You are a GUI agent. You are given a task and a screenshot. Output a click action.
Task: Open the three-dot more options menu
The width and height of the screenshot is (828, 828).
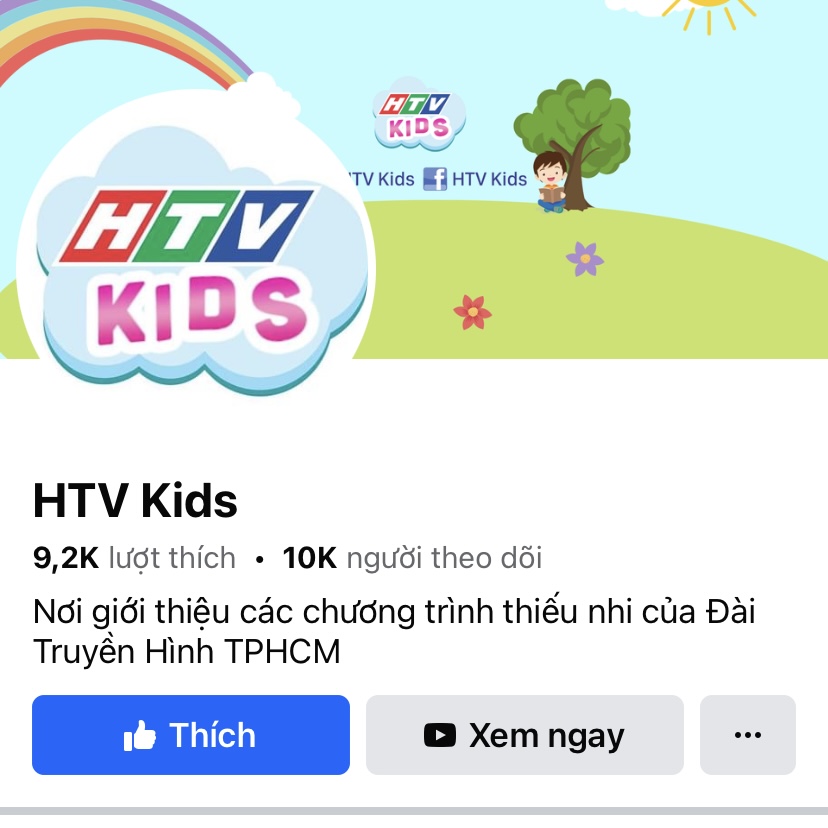tap(747, 735)
